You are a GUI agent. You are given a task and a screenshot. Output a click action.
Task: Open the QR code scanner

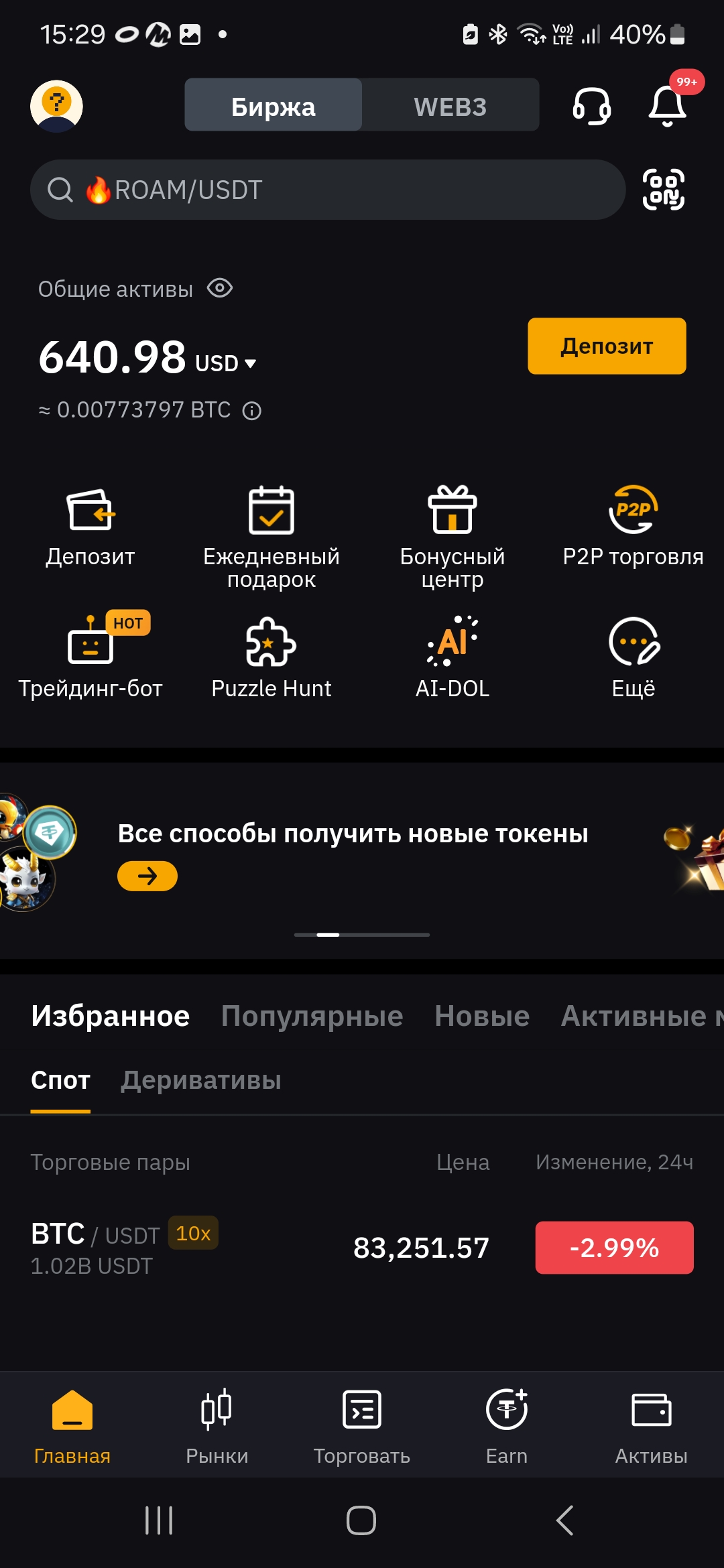point(664,190)
